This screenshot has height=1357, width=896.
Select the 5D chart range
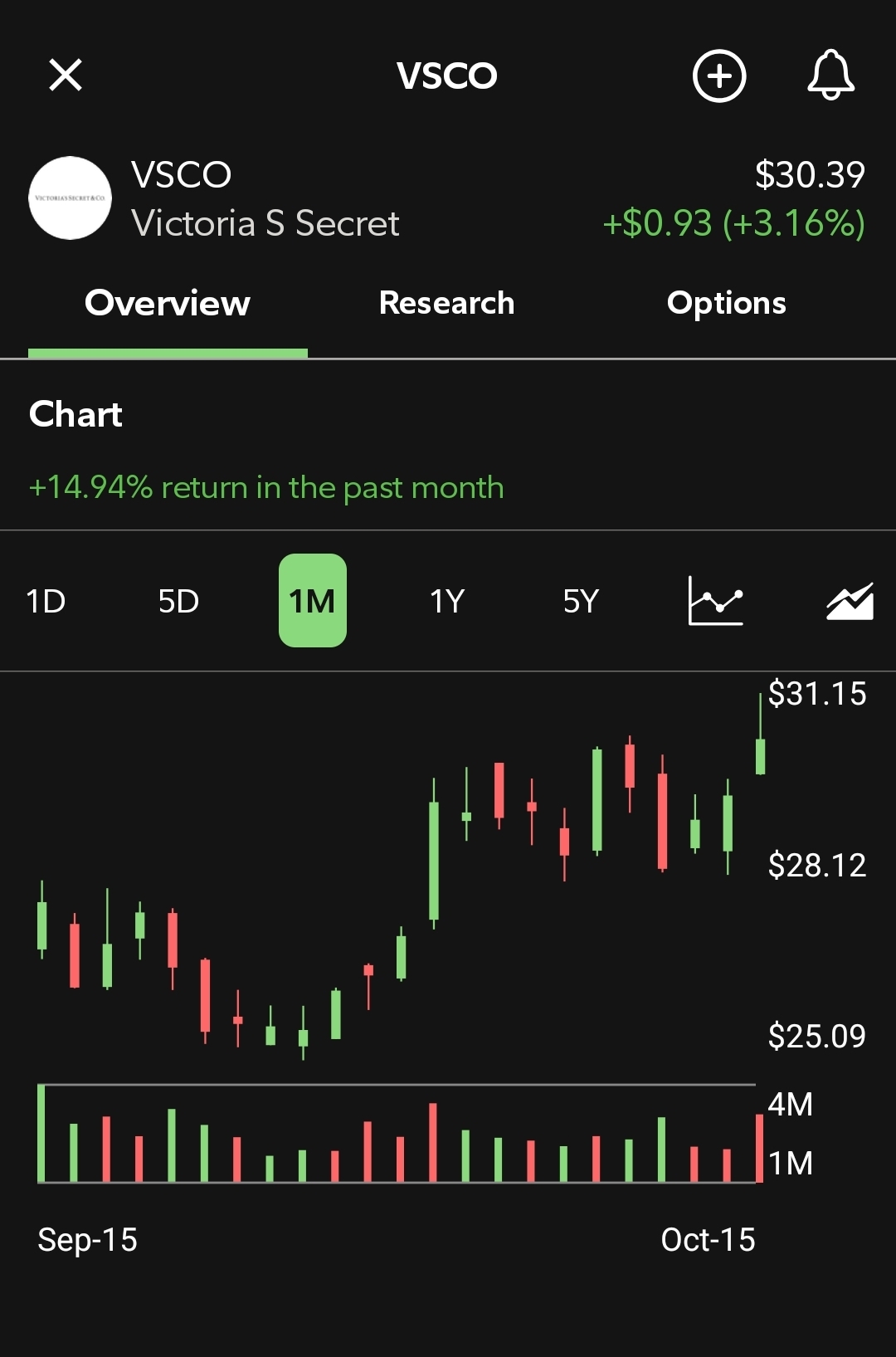[x=178, y=601]
